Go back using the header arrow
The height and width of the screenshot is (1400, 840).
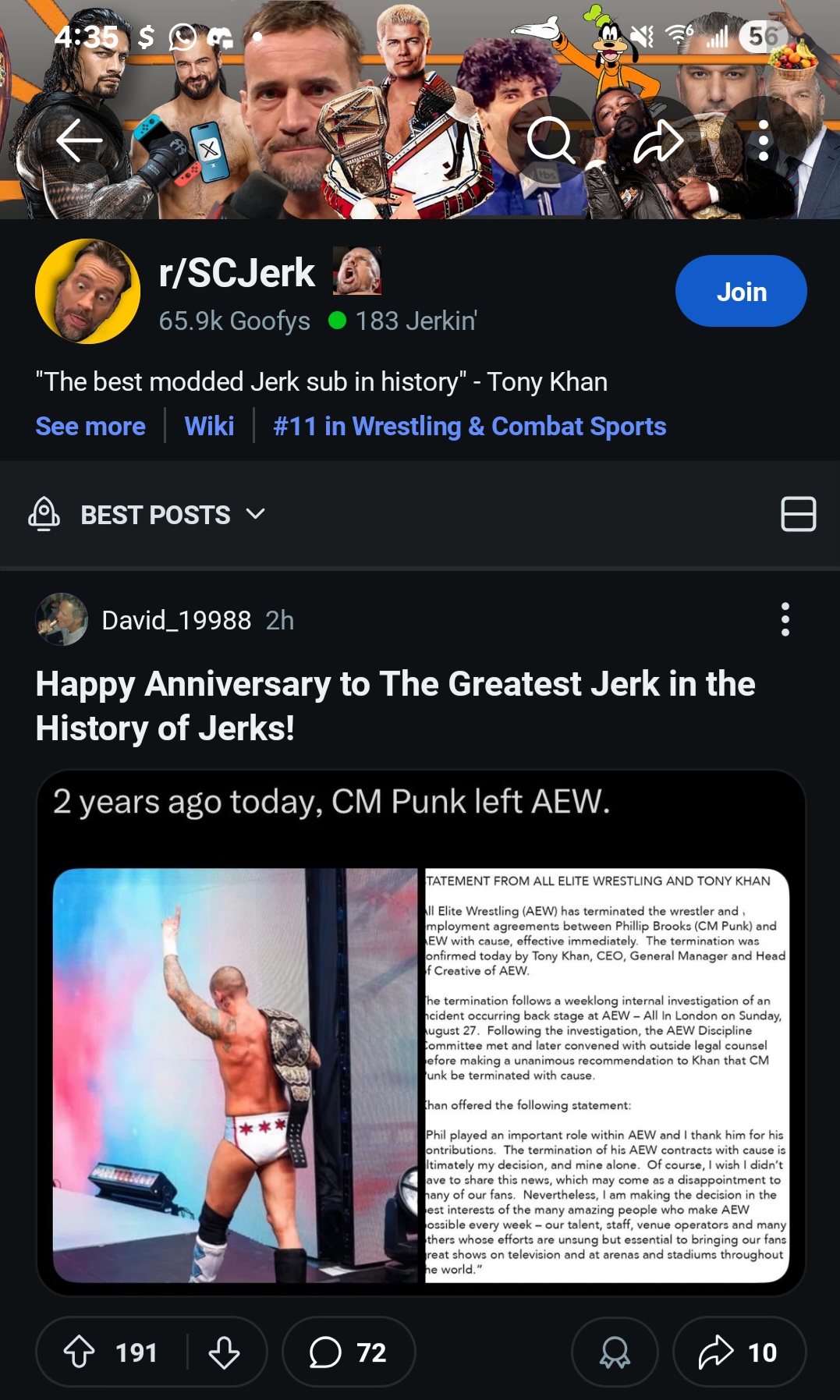click(80, 140)
